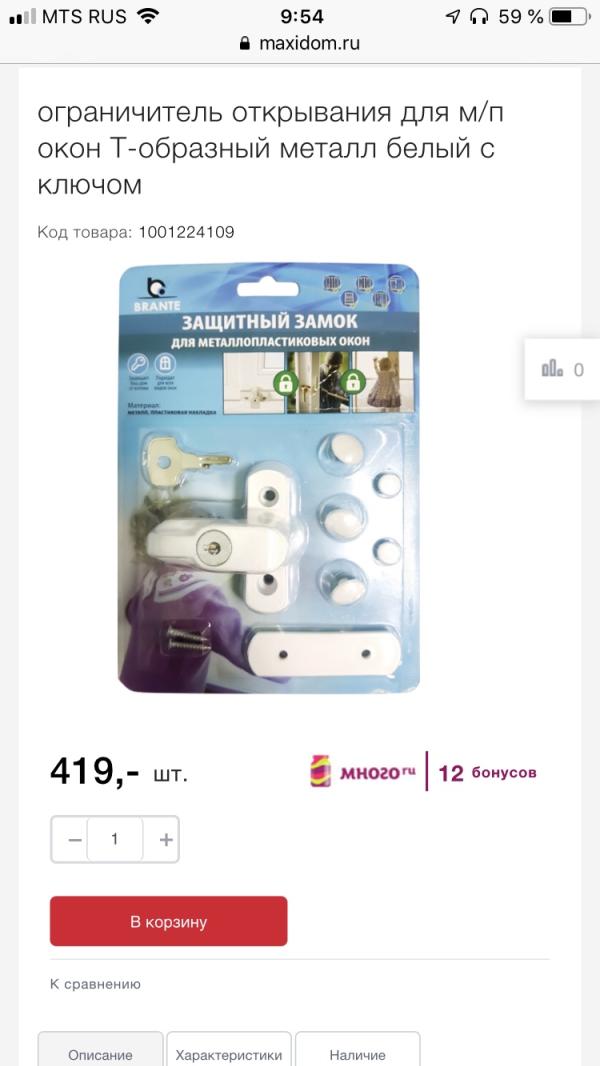Open the Характеристики tab

click(x=228, y=1054)
